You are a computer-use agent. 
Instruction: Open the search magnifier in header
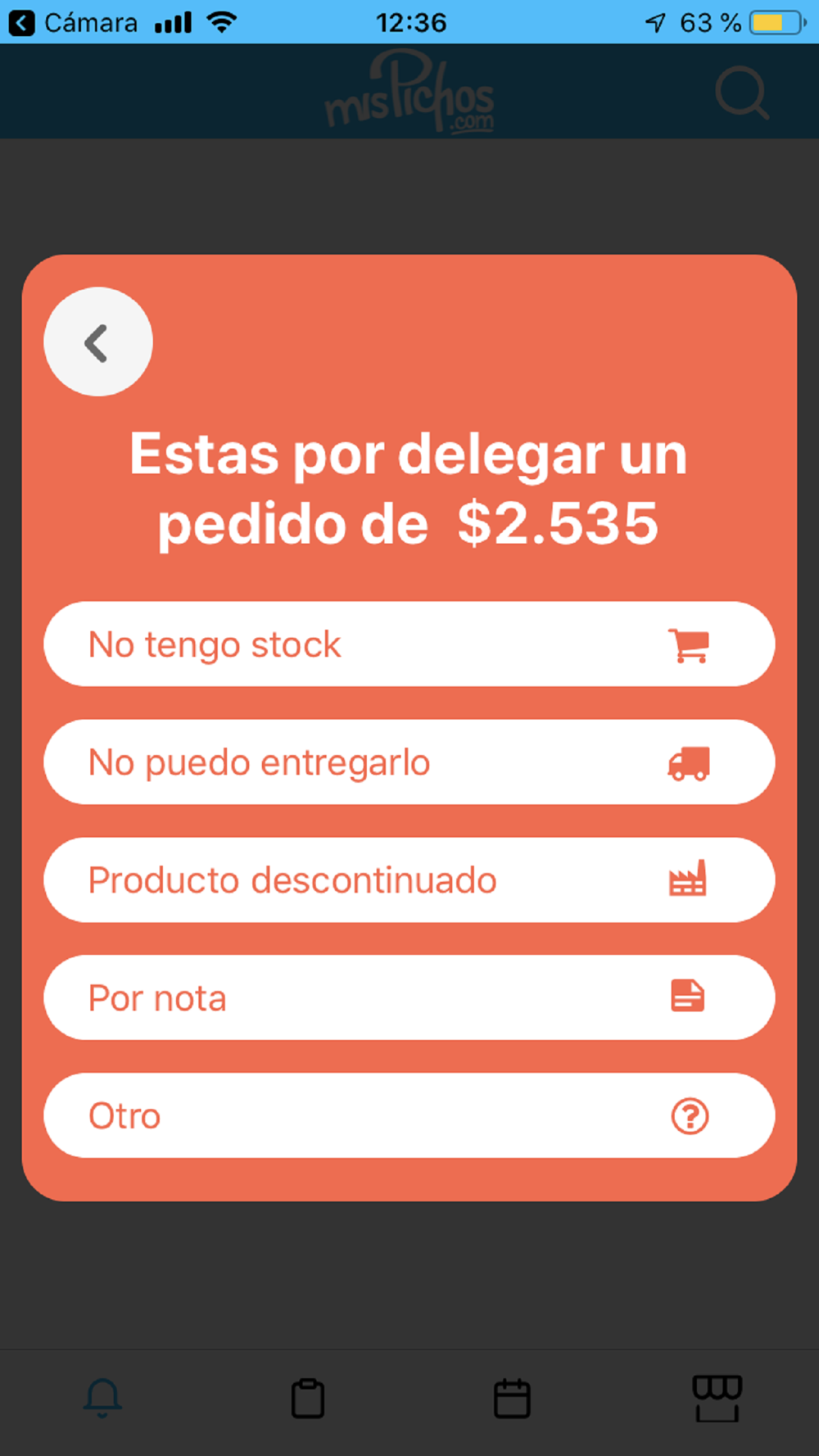tap(742, 93)
